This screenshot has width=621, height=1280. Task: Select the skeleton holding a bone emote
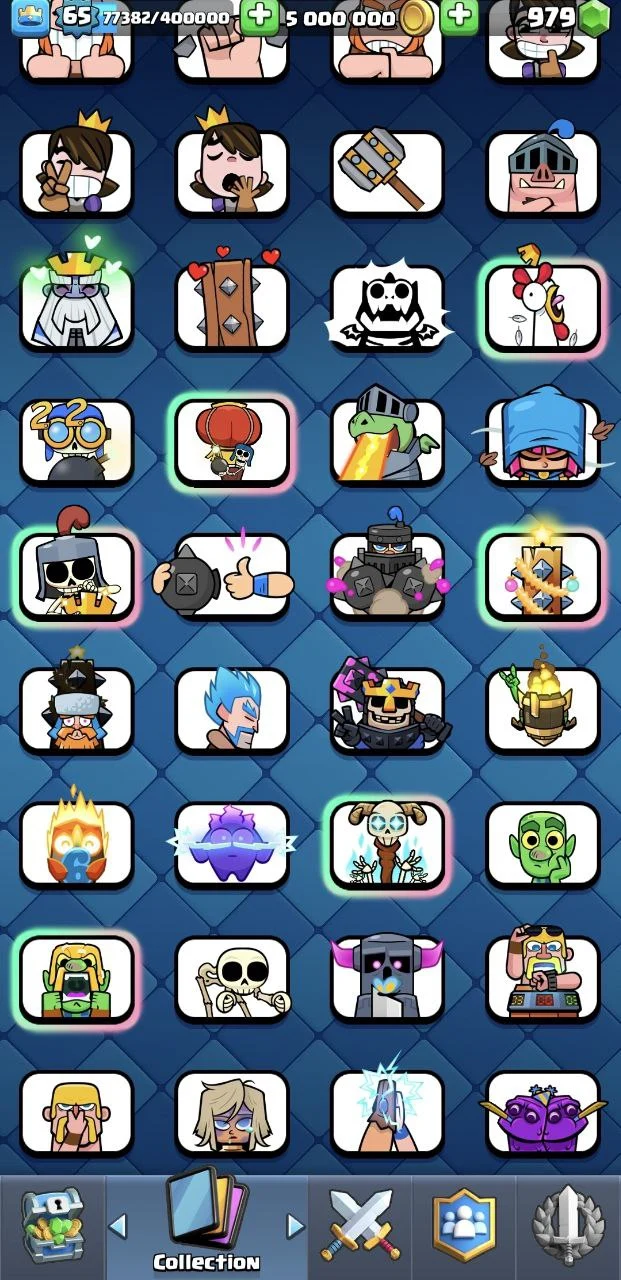point(232,977)
